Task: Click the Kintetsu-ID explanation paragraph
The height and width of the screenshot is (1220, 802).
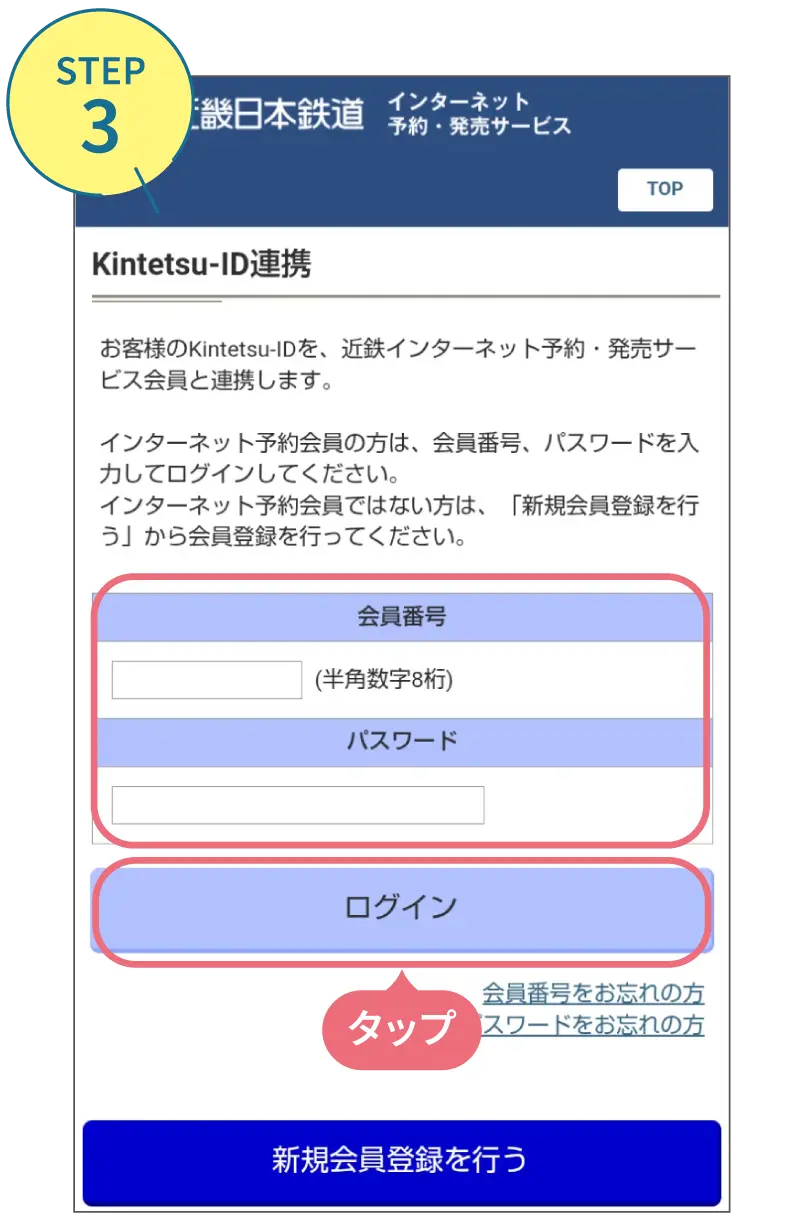Action: click(x=400, y=366)
